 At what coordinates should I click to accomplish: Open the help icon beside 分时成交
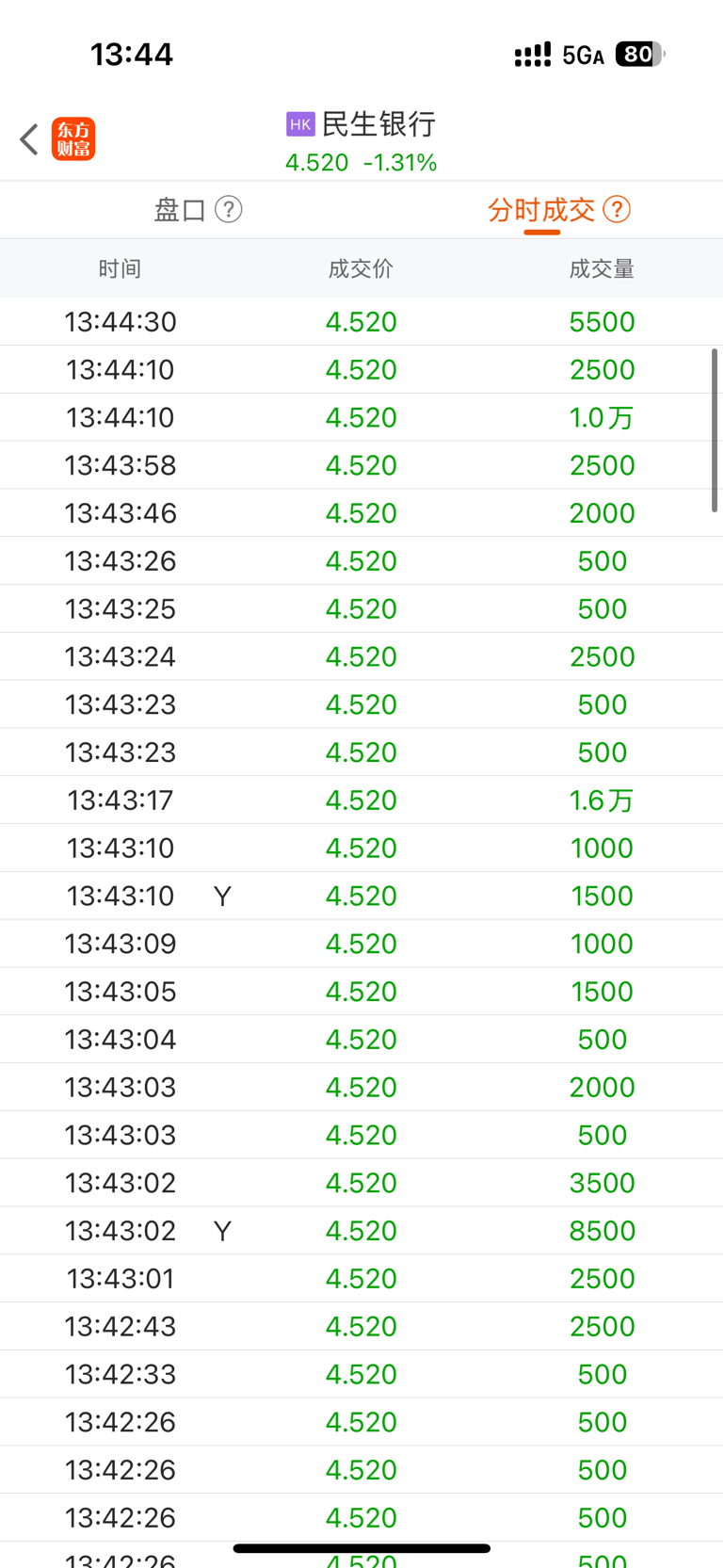pyautogui.click(x=617, y=209)
